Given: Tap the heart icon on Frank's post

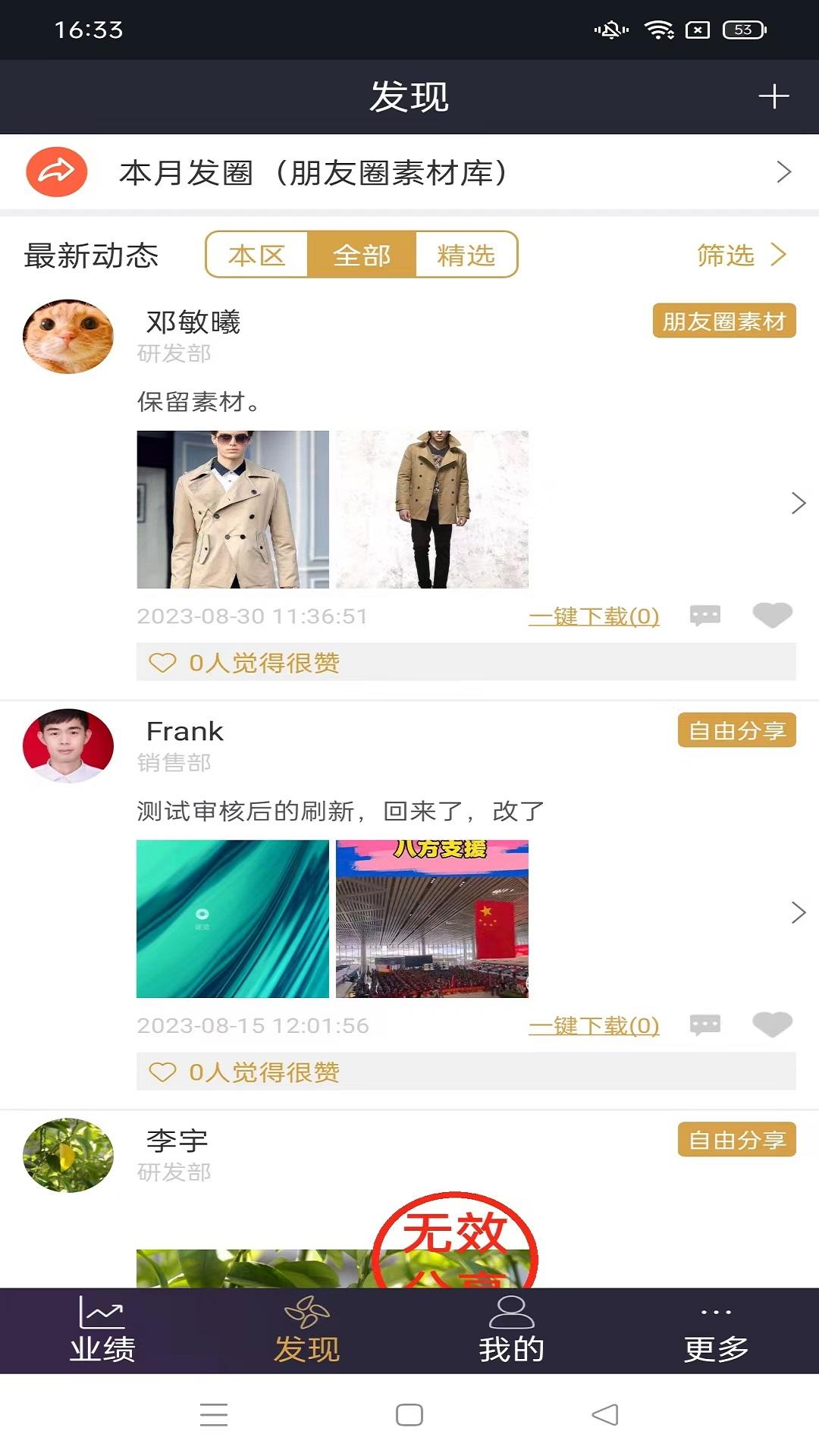Looking at the screenshot, I should point(773,1025).
